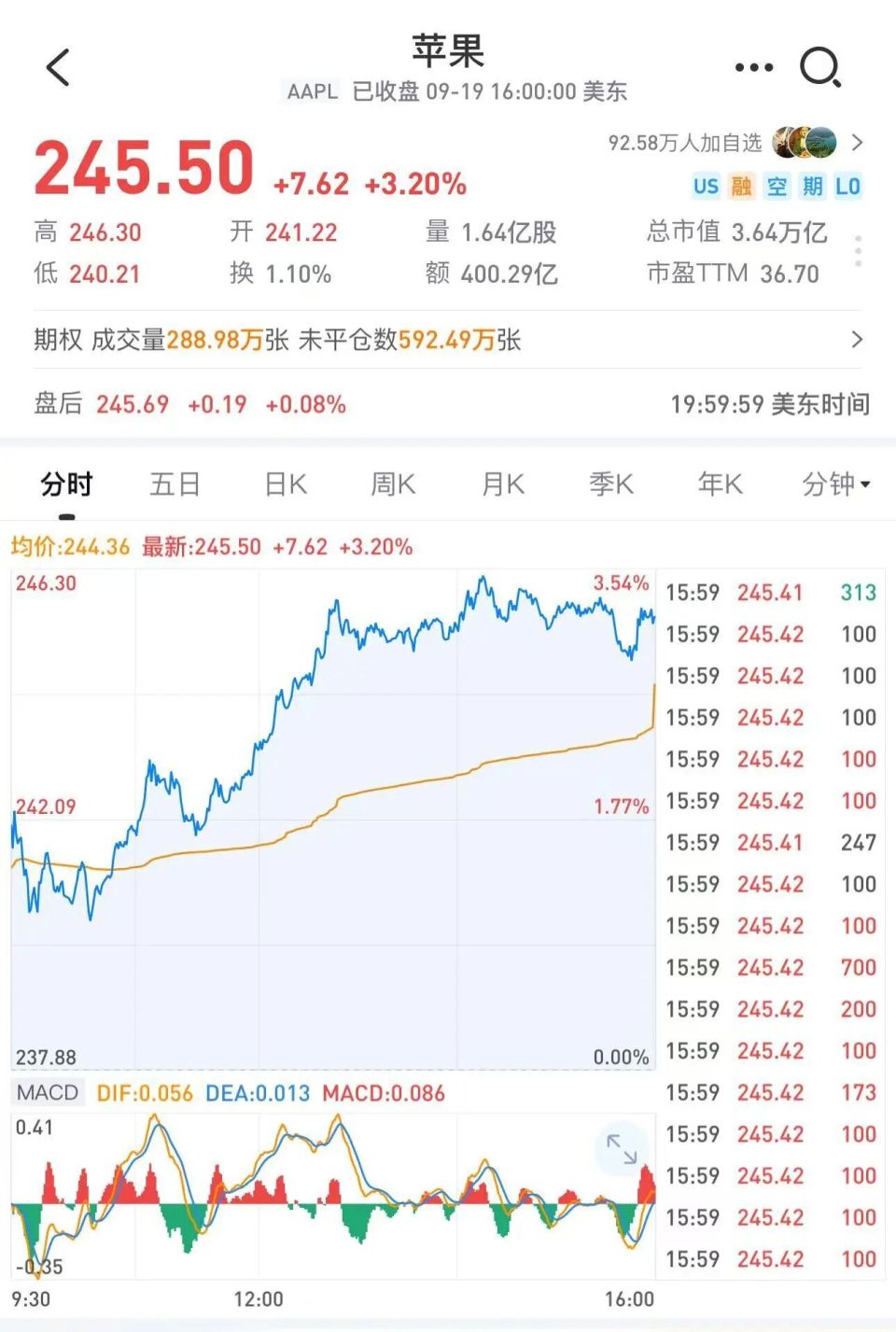This screenshot has width=896, height=1332.
Task: Expand the 期权 options detail row chevron
Action: [x=858, y=340]
